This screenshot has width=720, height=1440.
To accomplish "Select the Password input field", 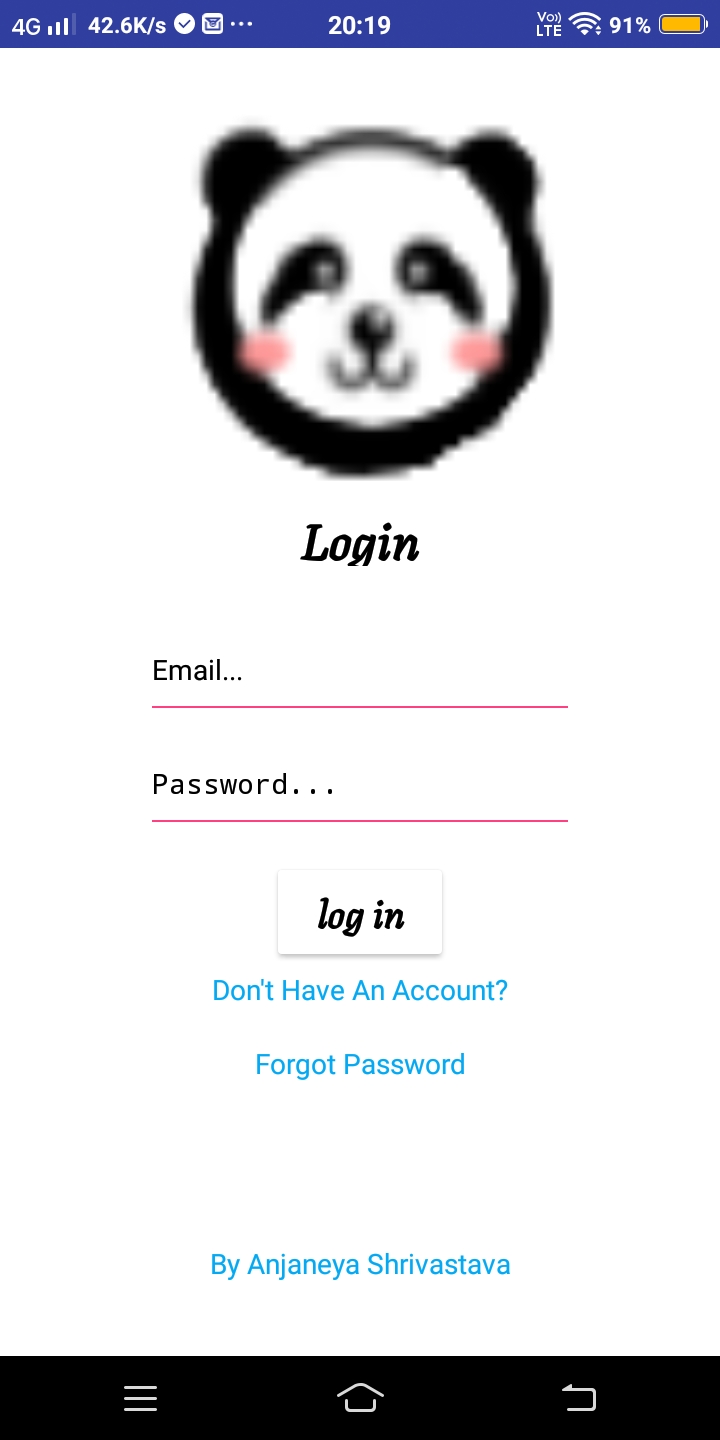I will pyautogui.click(x=360, y=786).
